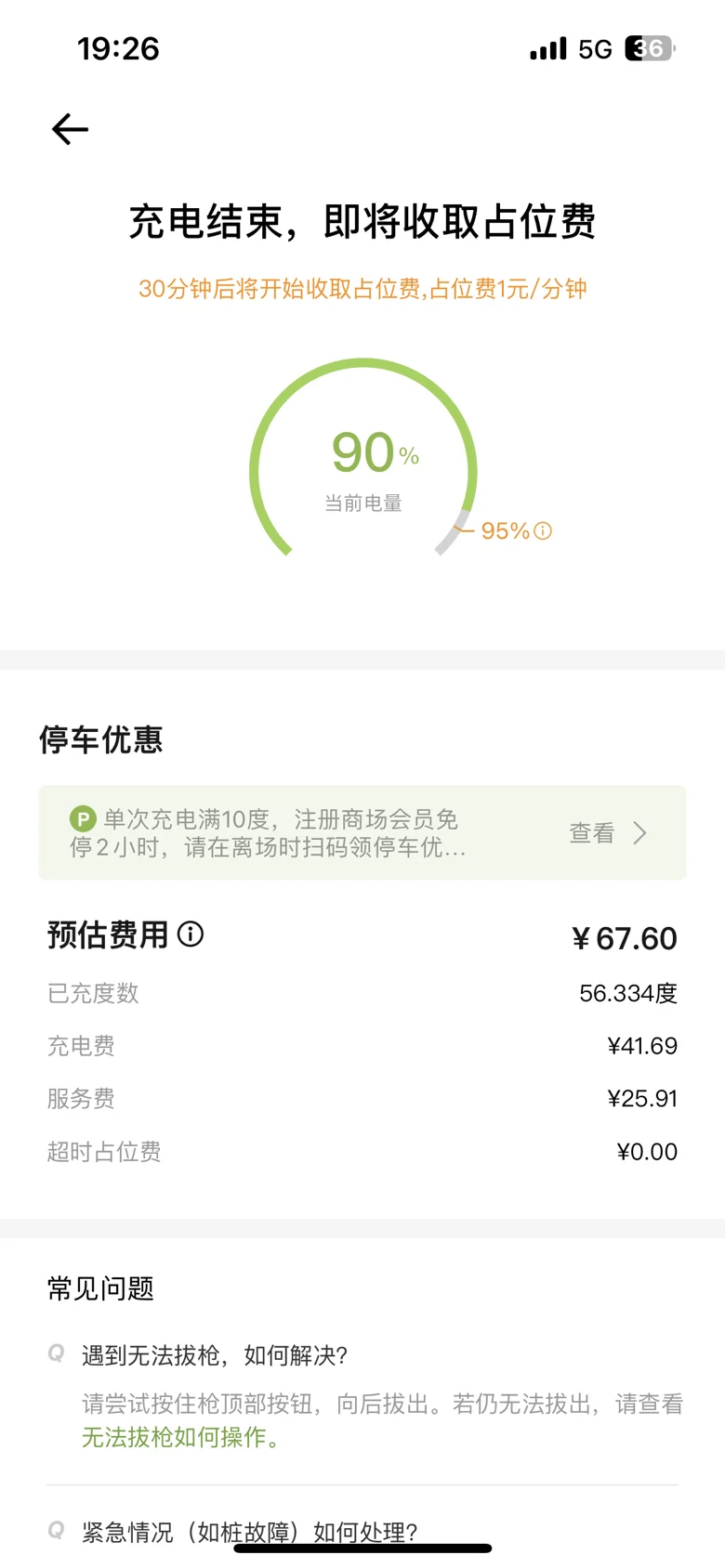This screenshot has width=725, height=1568.
Task: View the parking discount details (查看)
Action: click(x=608, y=832)
